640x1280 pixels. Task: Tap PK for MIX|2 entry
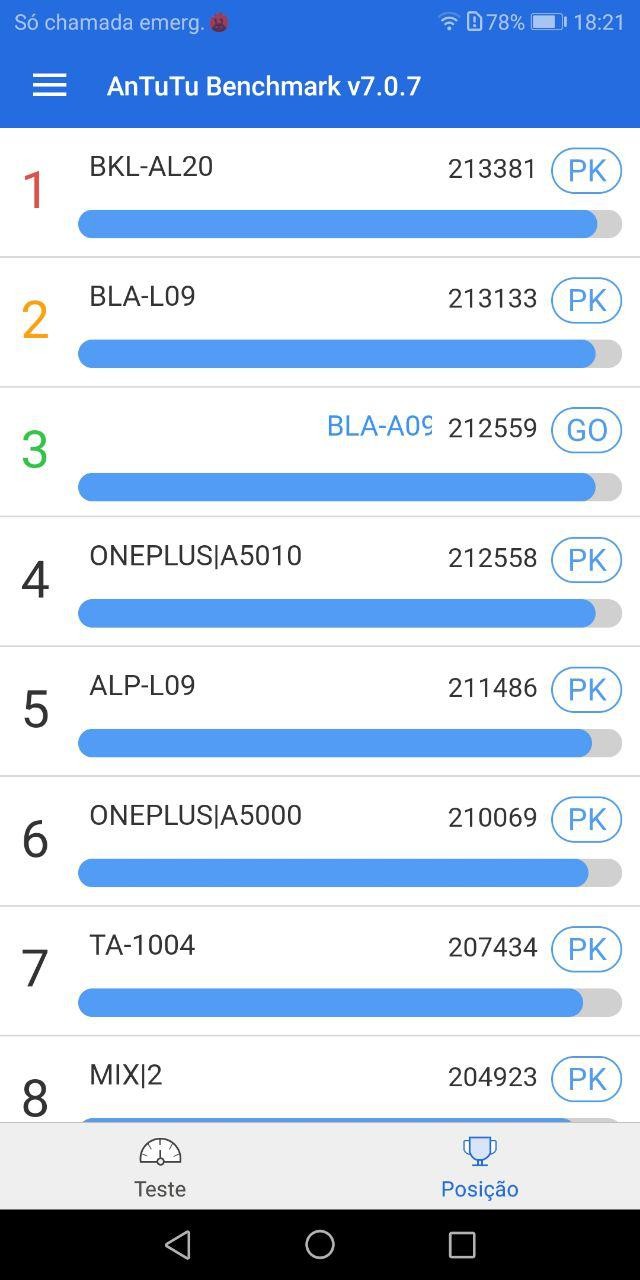point(586,1079)
